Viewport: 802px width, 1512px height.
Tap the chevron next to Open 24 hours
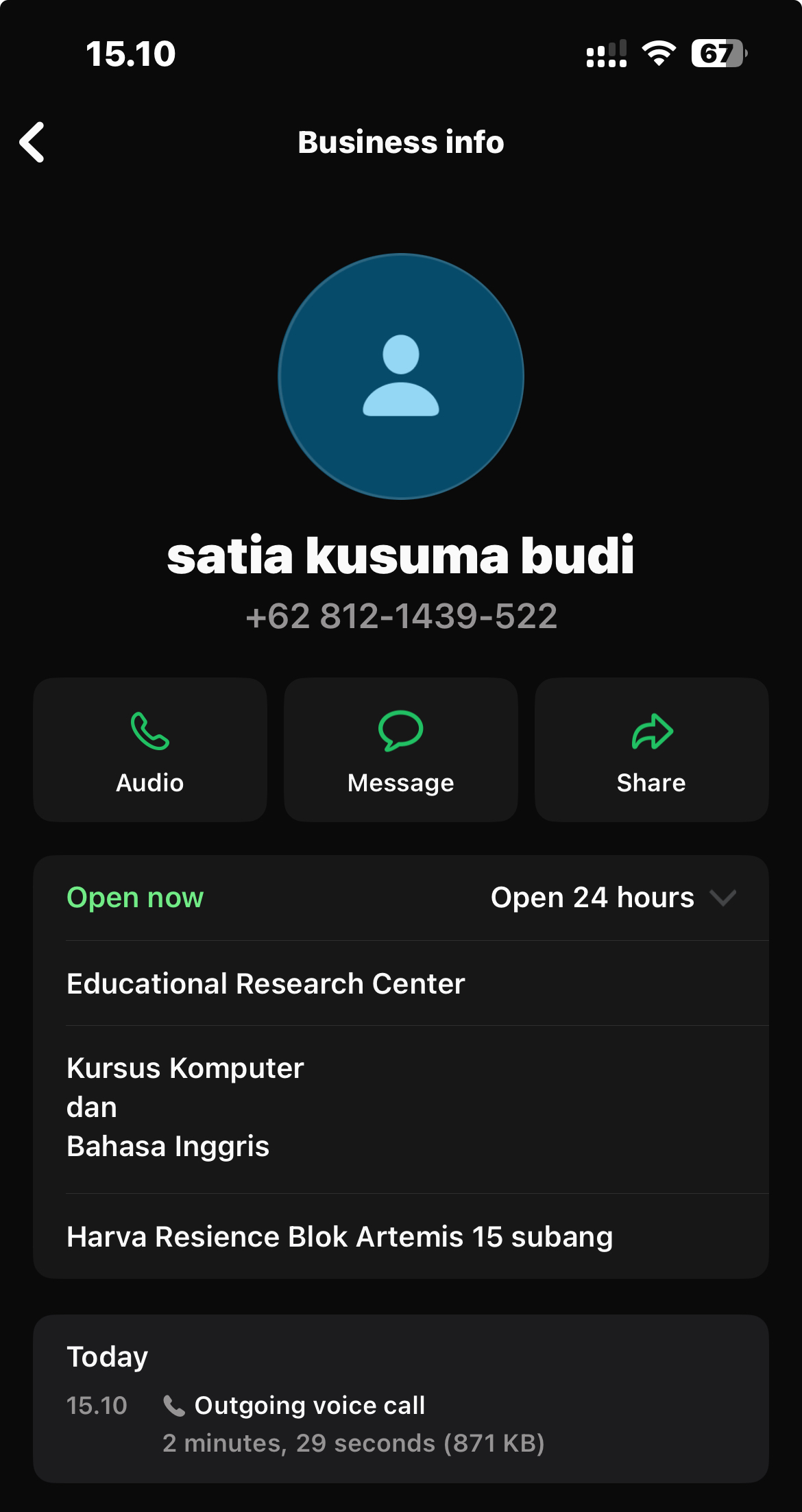[x=722, y=897]
